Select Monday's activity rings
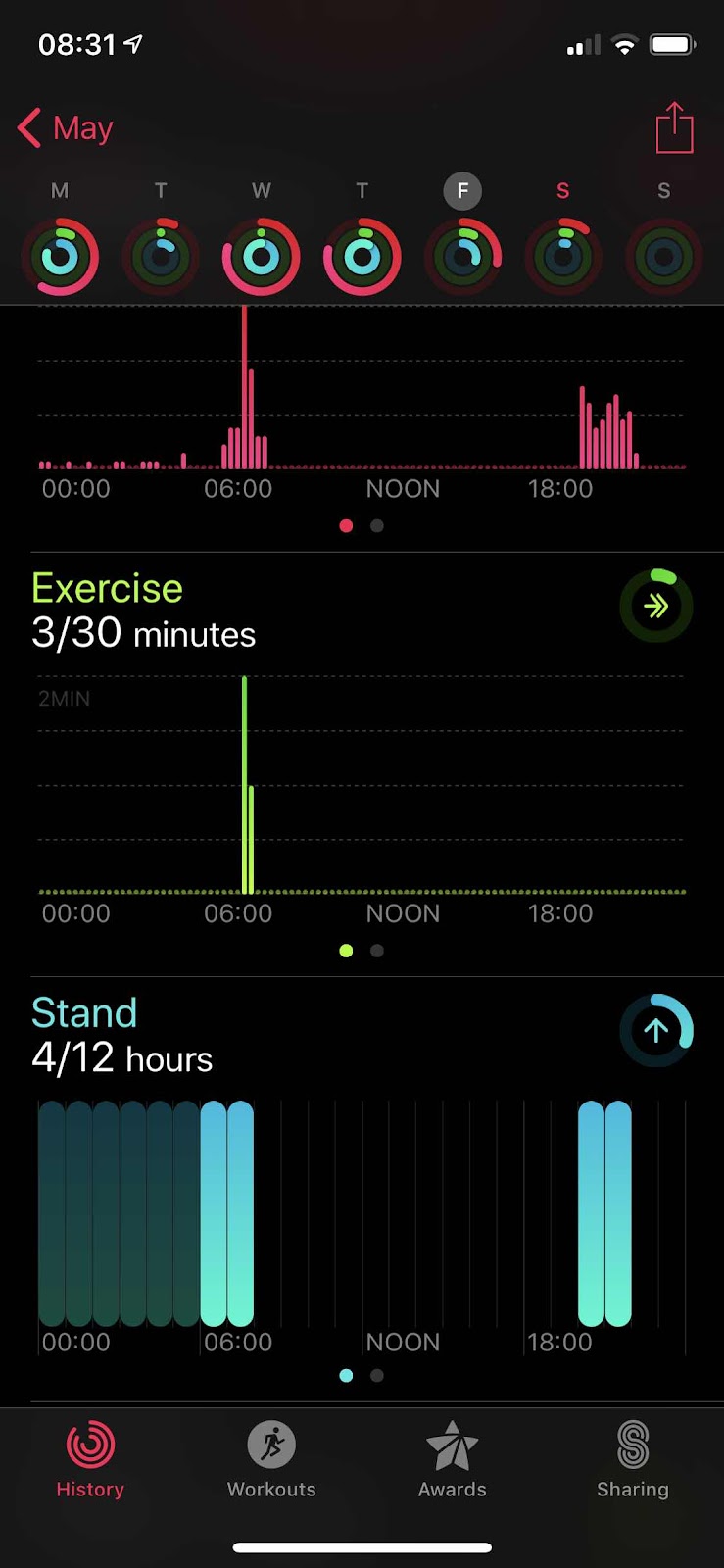Screen dimensions: 724x1568 60,257
